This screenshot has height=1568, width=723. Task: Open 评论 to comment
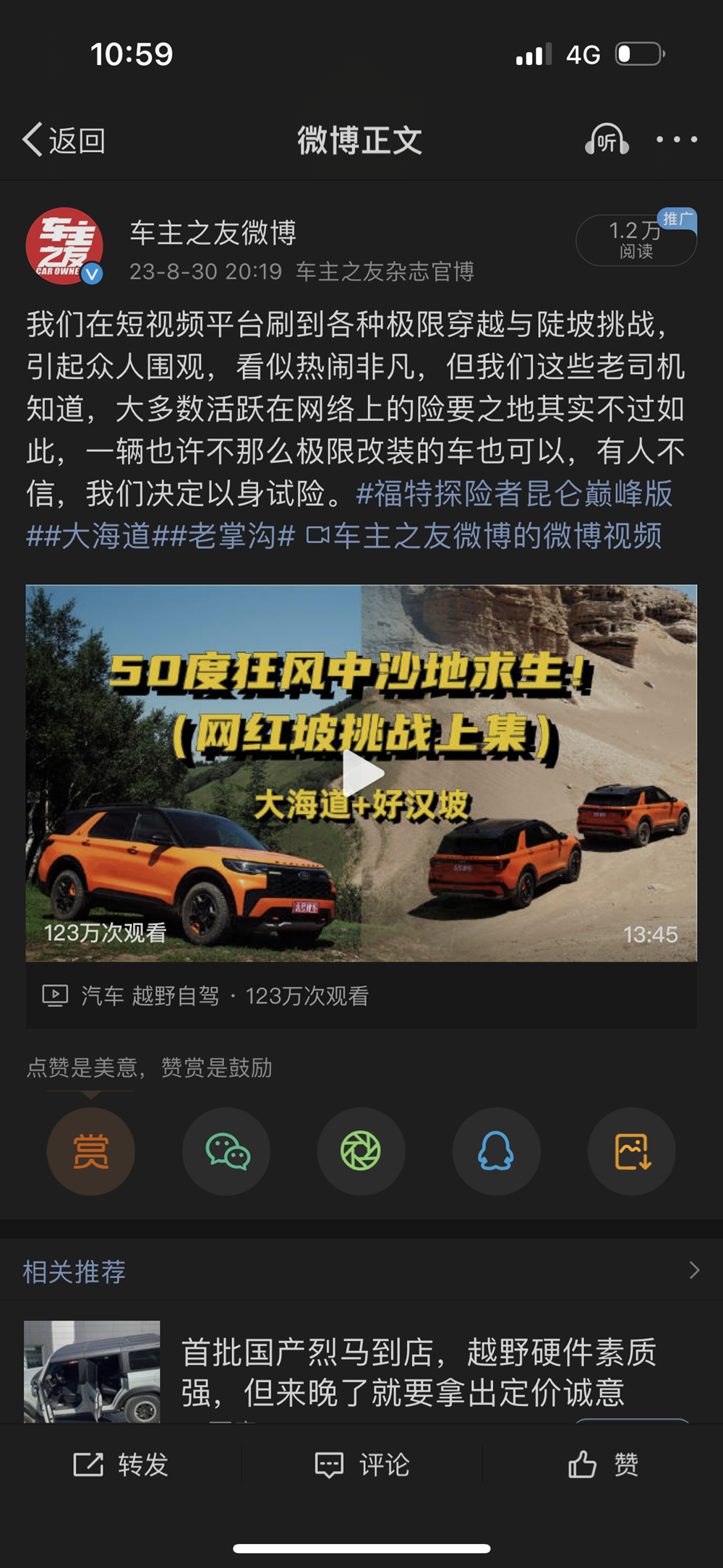point(361,1465)
